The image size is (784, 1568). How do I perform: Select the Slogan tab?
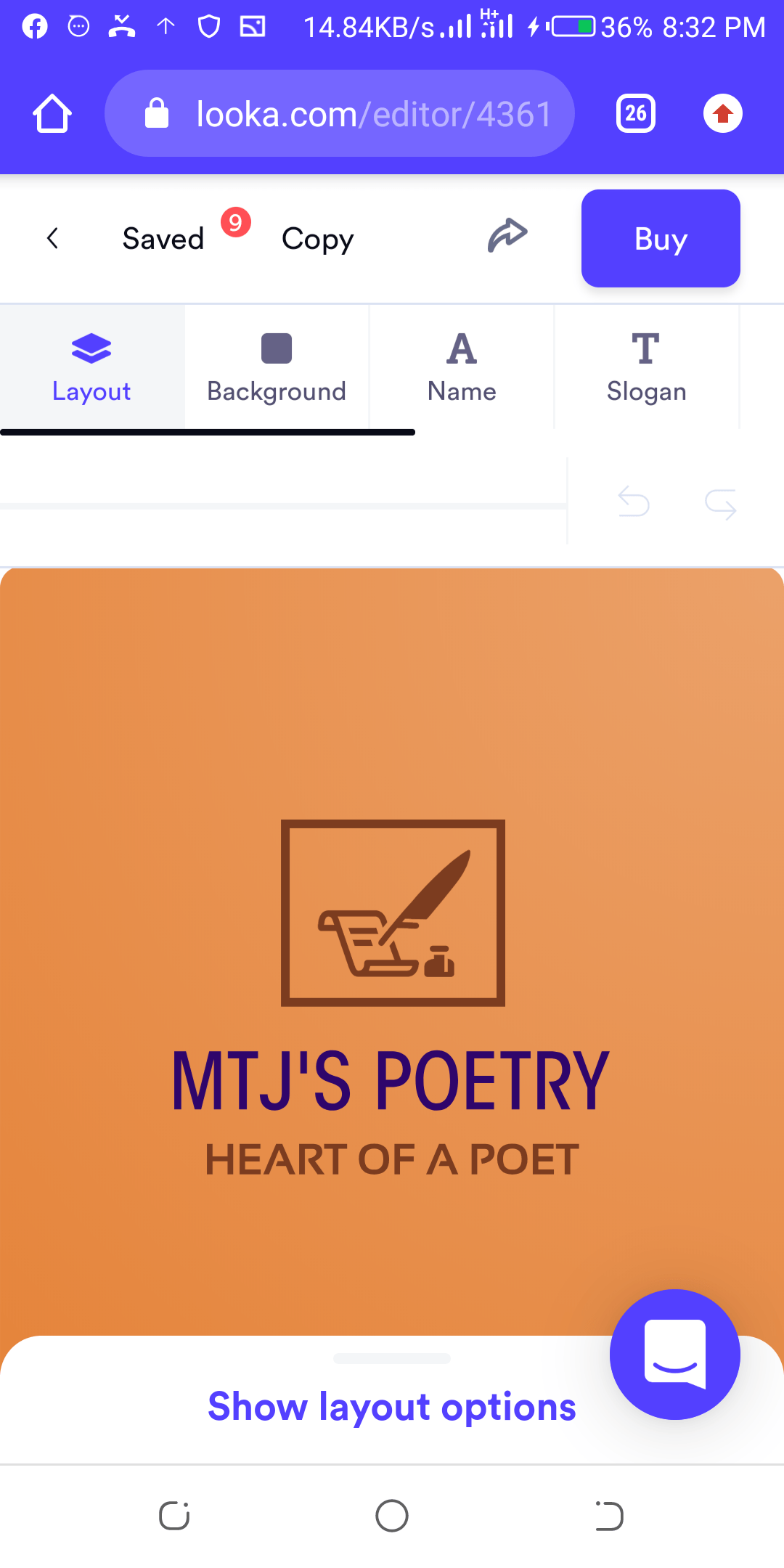[x=646, y=367]
